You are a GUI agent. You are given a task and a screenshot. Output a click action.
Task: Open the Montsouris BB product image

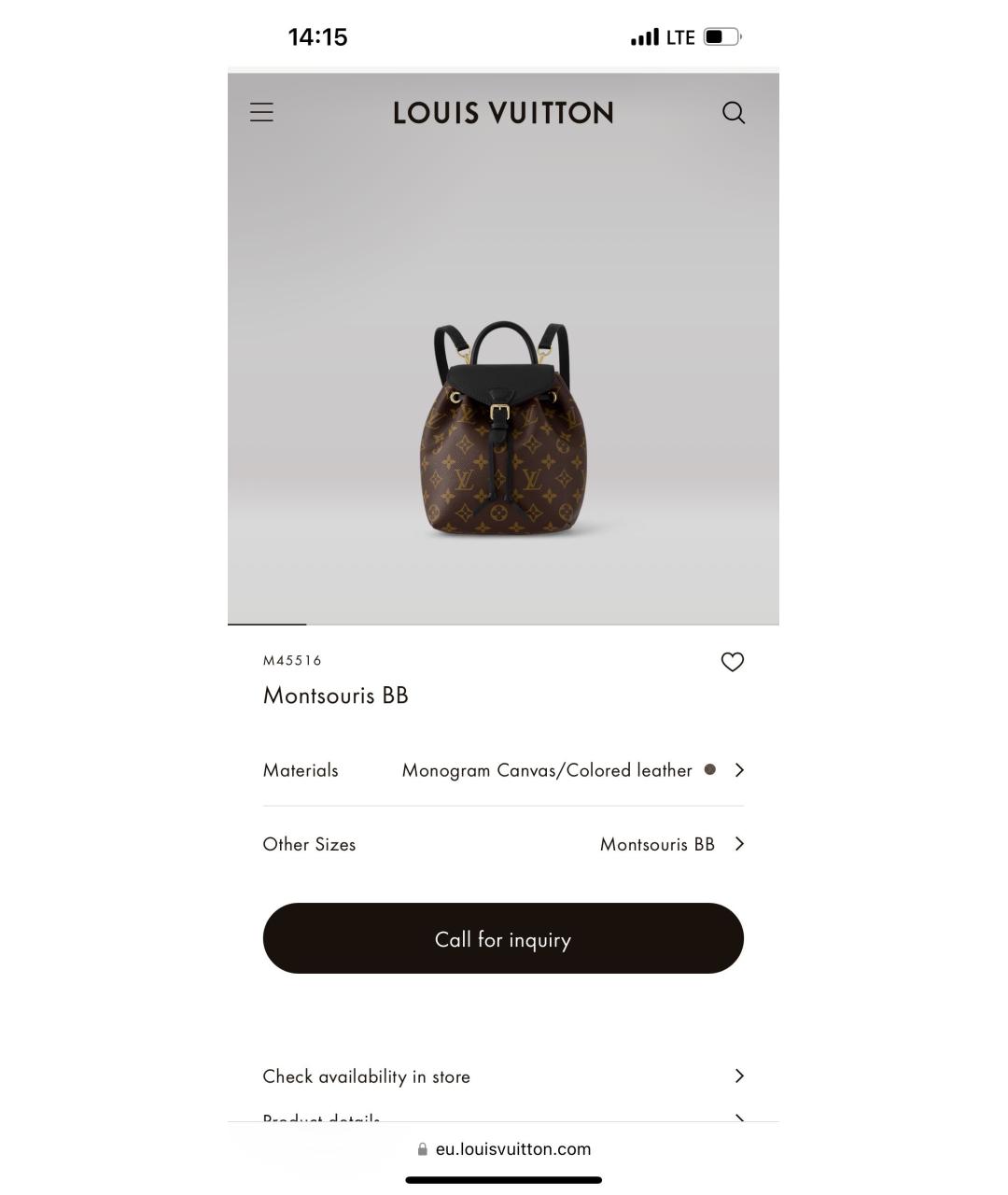503,431
